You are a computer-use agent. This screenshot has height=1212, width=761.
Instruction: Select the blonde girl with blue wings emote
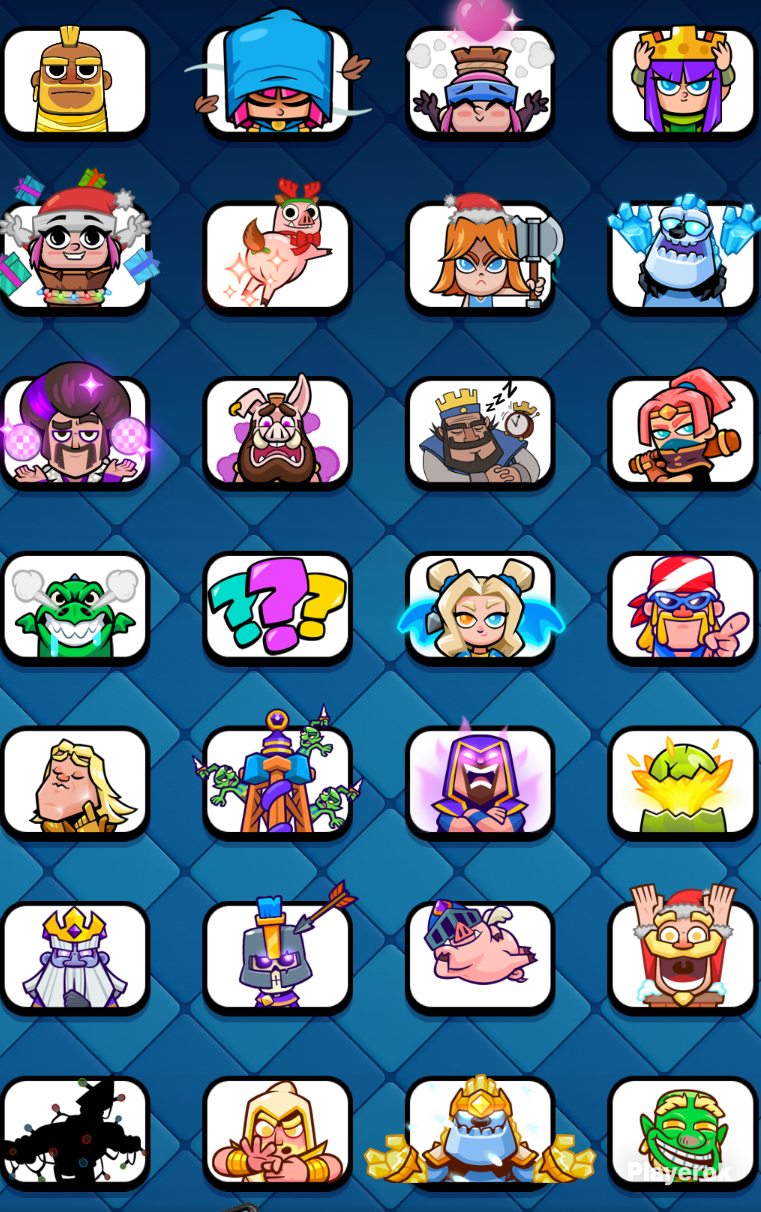tap(480, 607)
